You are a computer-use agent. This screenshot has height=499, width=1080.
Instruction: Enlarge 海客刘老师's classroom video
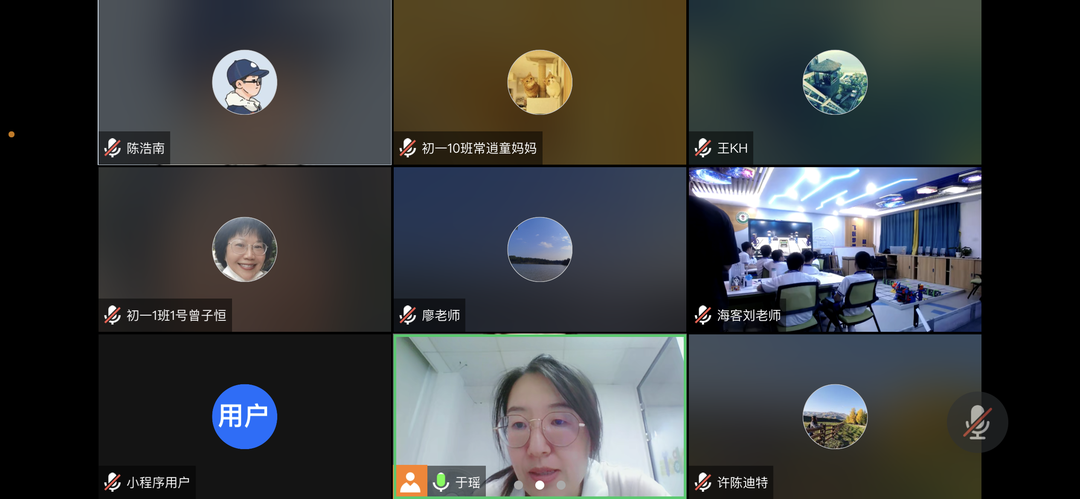click(834, 249)
